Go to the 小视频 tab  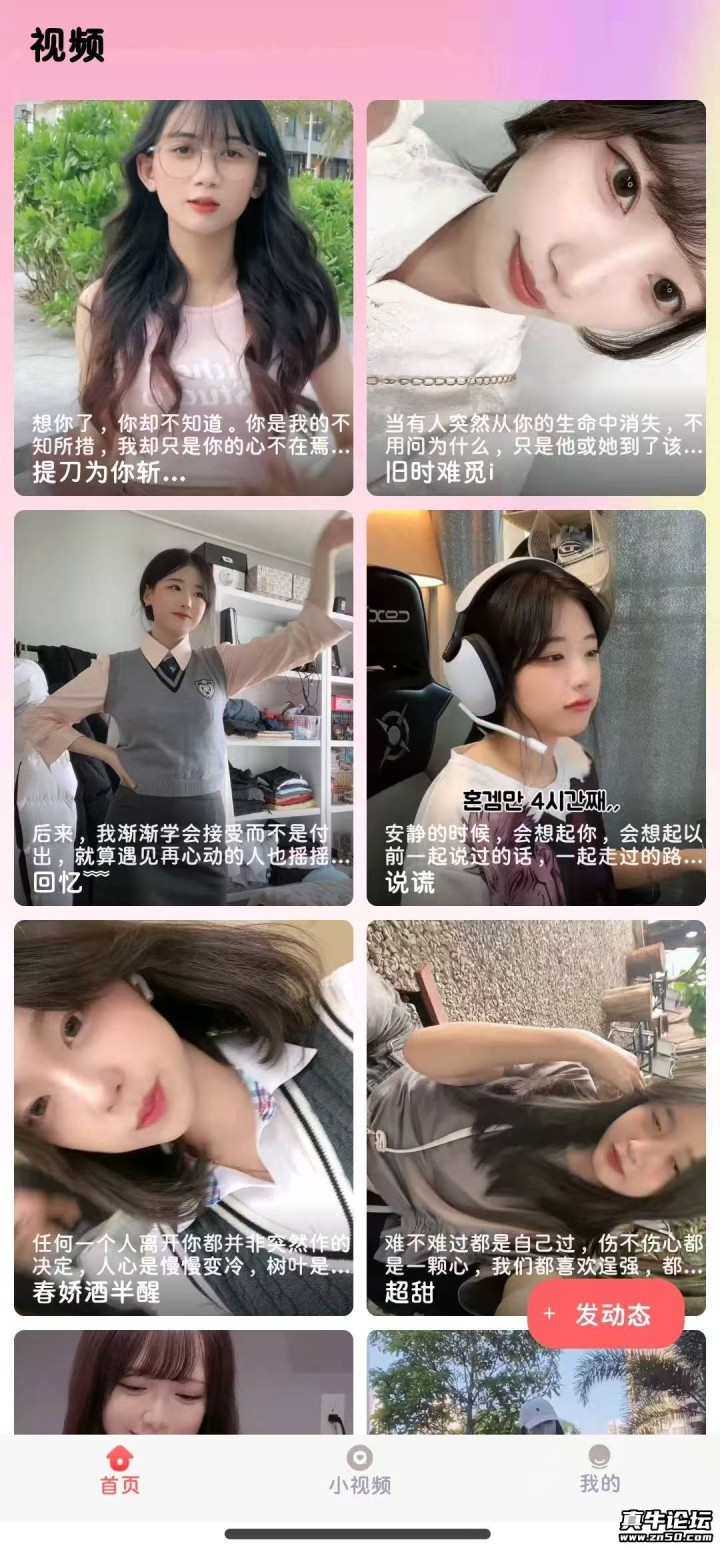click(x=359, y=1470)
